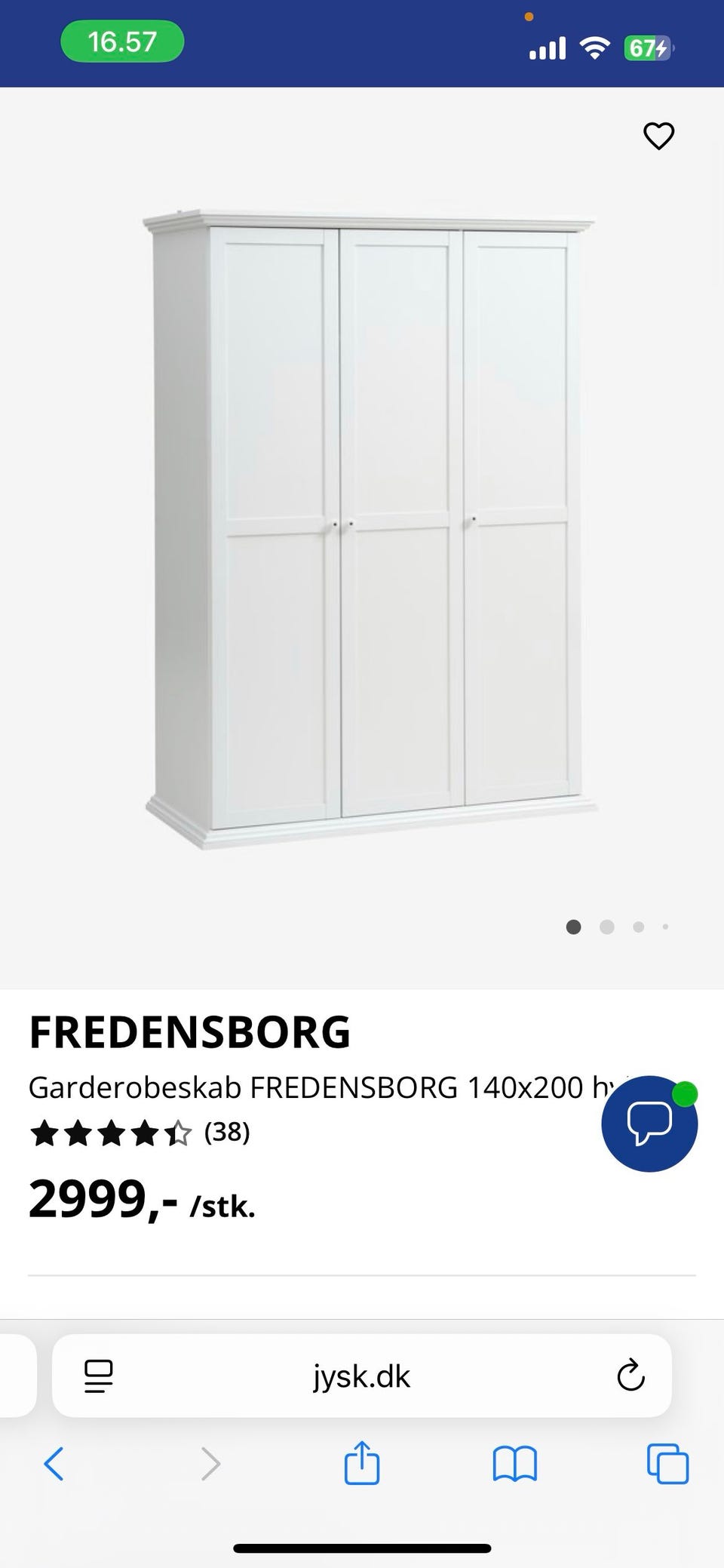Viewport: 724px width, 1568px height.
Task: Open the jysk.dk address bar
Action: coord(360,1376)
